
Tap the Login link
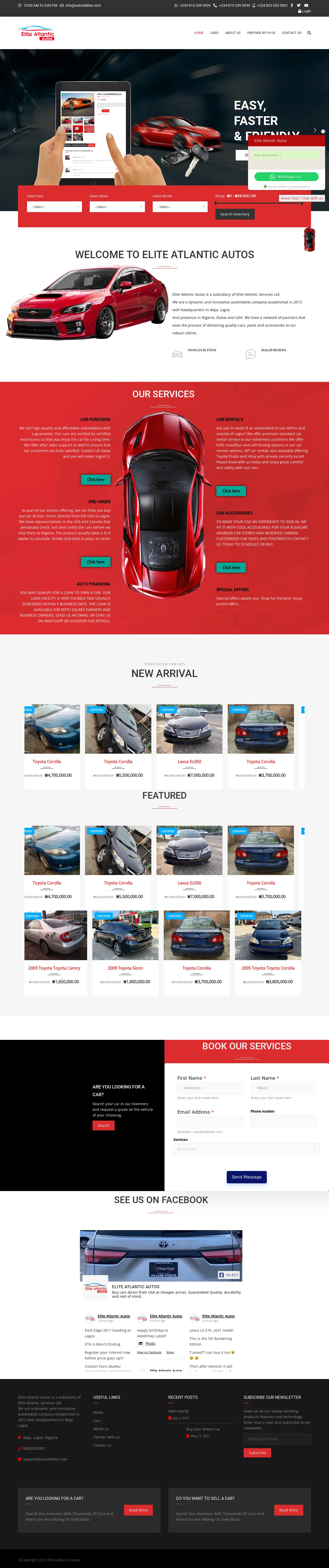tap(305, 11)
